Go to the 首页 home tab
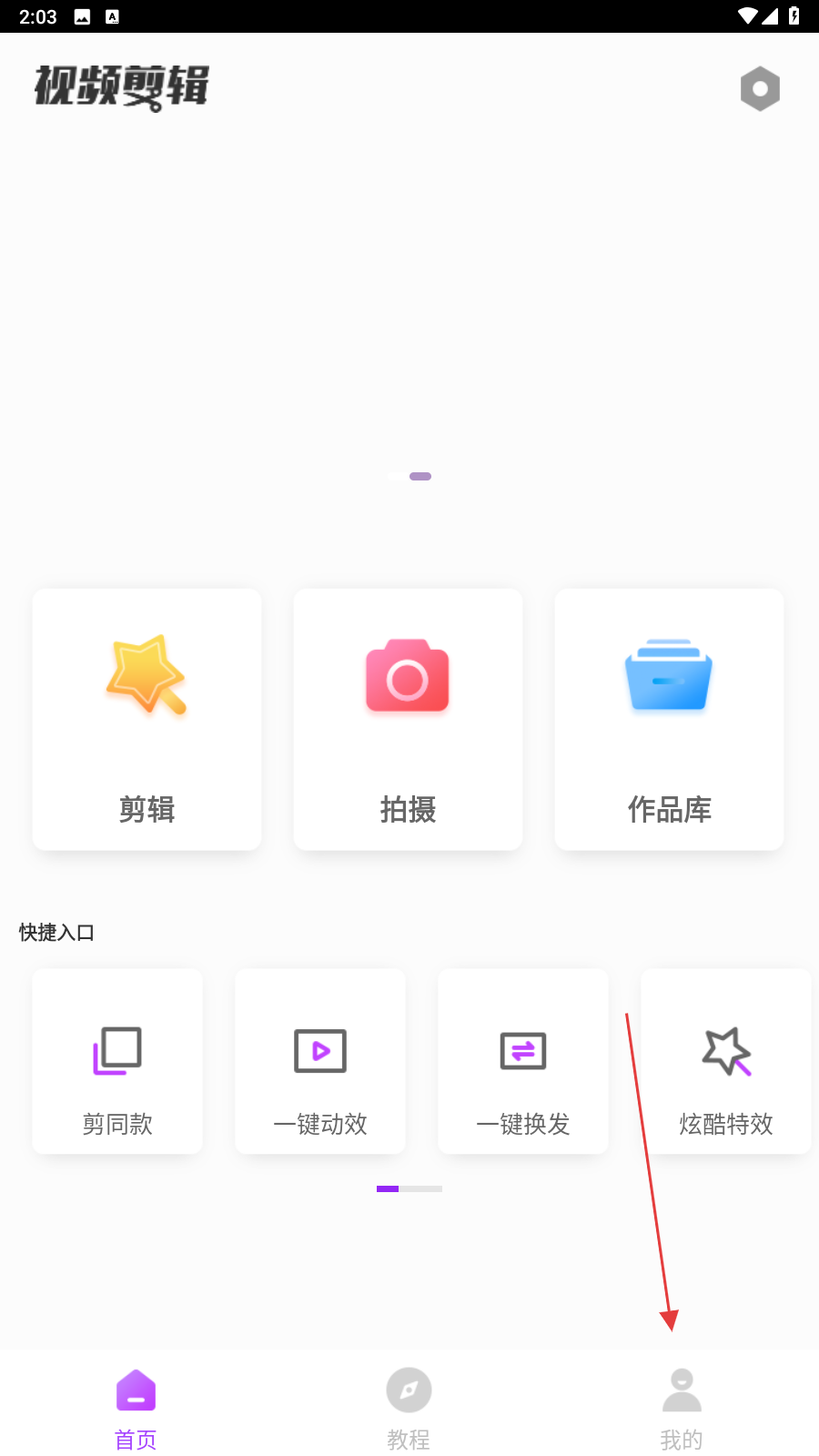 136,1408
